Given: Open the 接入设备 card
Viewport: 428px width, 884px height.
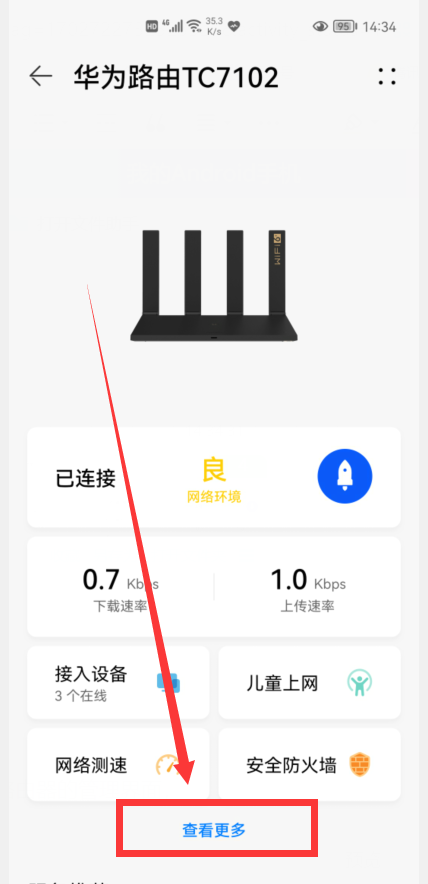Looking at the screenshot, I should (x=118, y=683).
